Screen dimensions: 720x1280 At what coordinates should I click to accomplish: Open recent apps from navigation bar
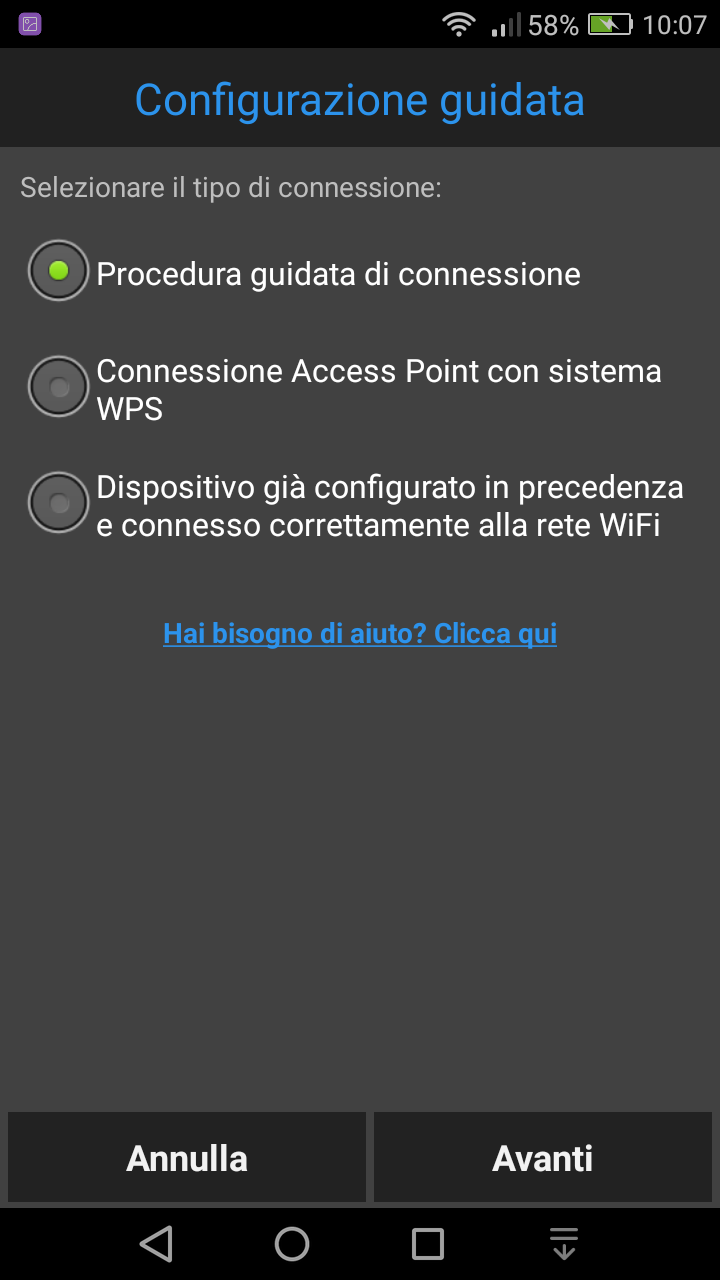click(428, 1244)
